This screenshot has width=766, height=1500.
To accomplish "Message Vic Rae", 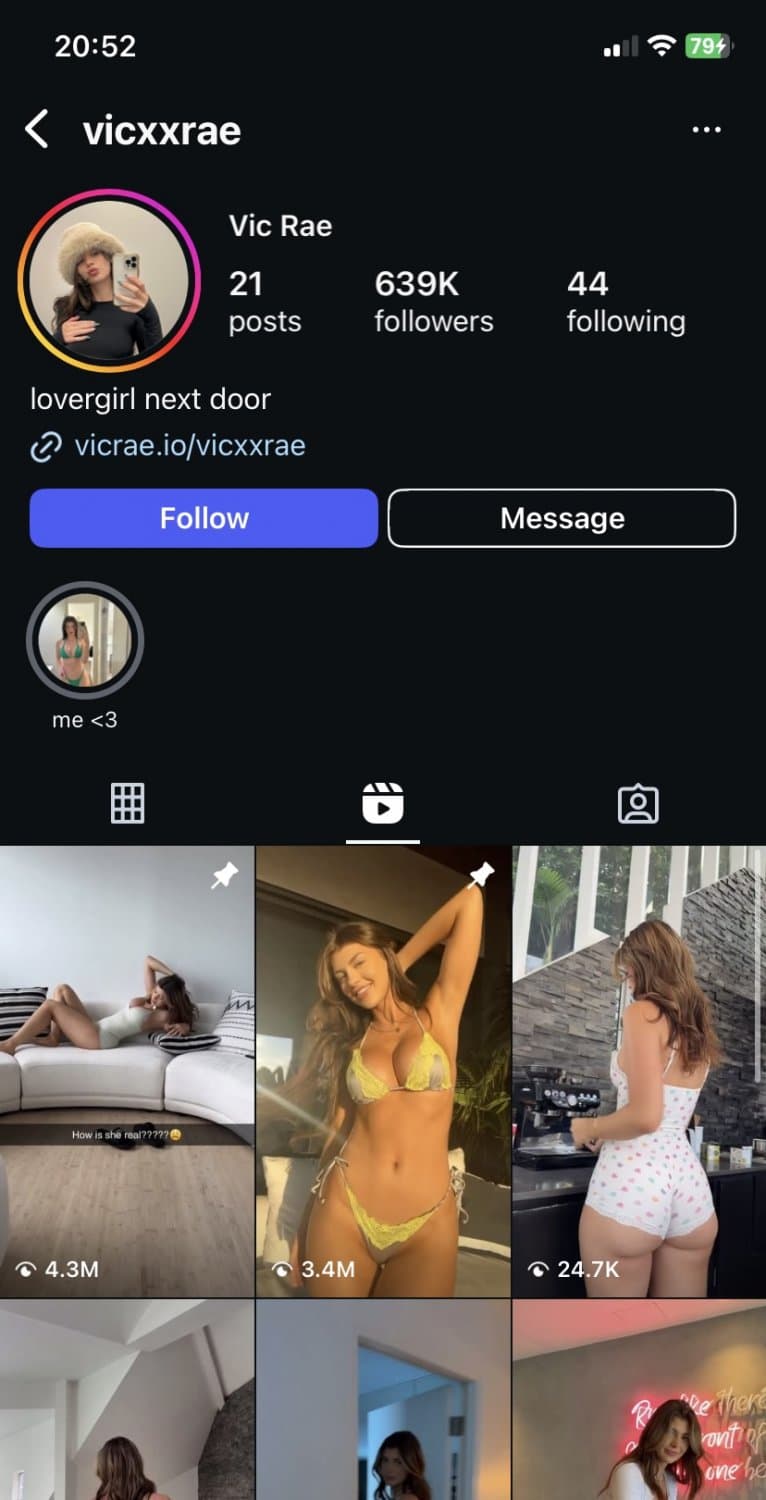I will (561, 518).
